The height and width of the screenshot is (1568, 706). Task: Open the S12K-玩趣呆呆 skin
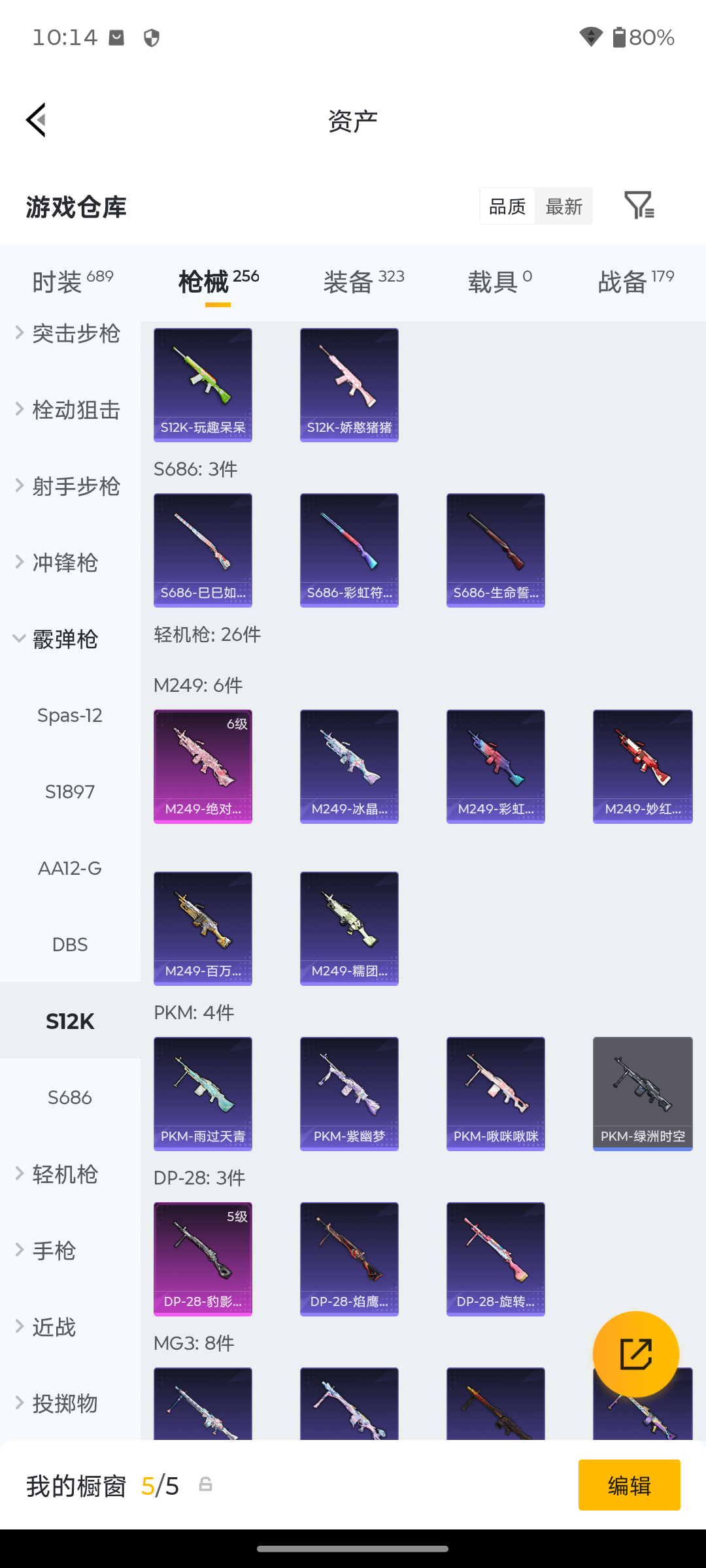pos(203,385)
